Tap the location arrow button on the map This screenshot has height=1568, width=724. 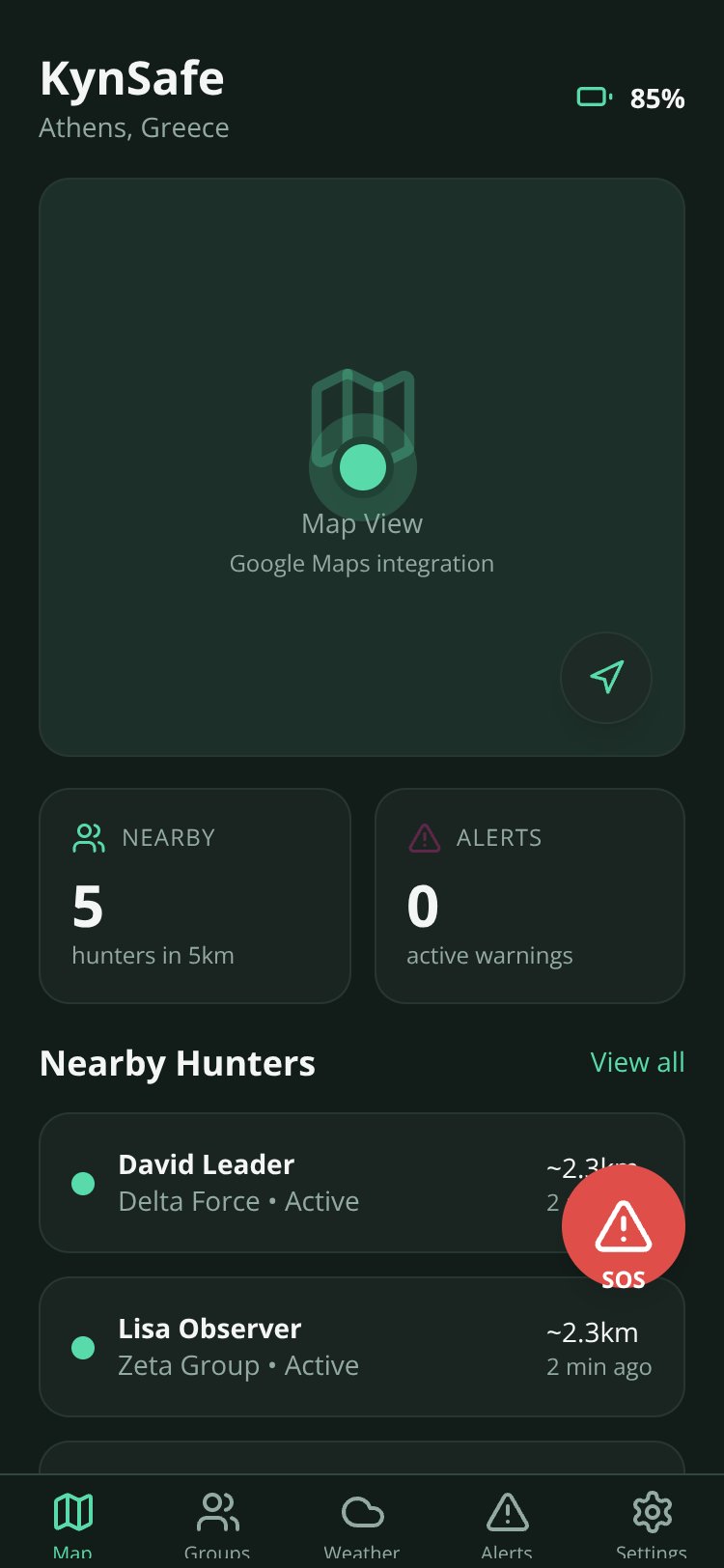pos(606,678)
